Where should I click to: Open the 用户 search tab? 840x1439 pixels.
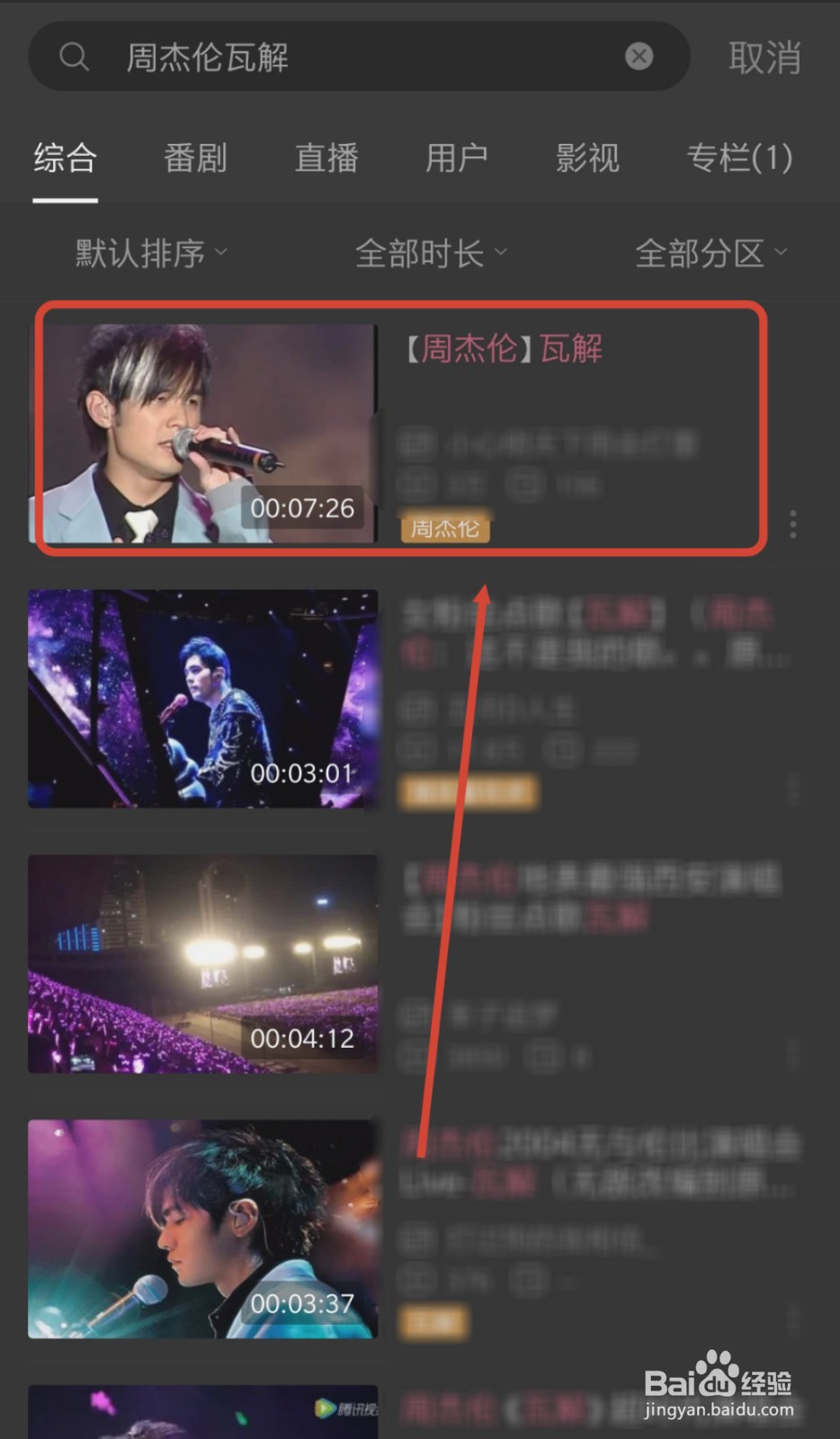[456, 158]
